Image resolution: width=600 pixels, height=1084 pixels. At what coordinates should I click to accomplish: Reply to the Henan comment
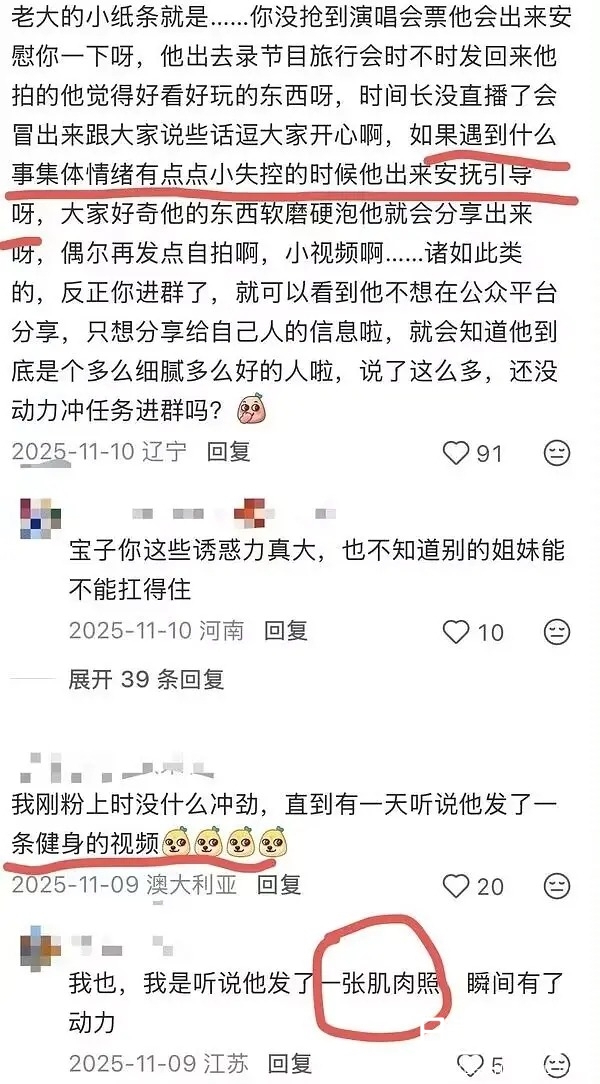(285, 630)
